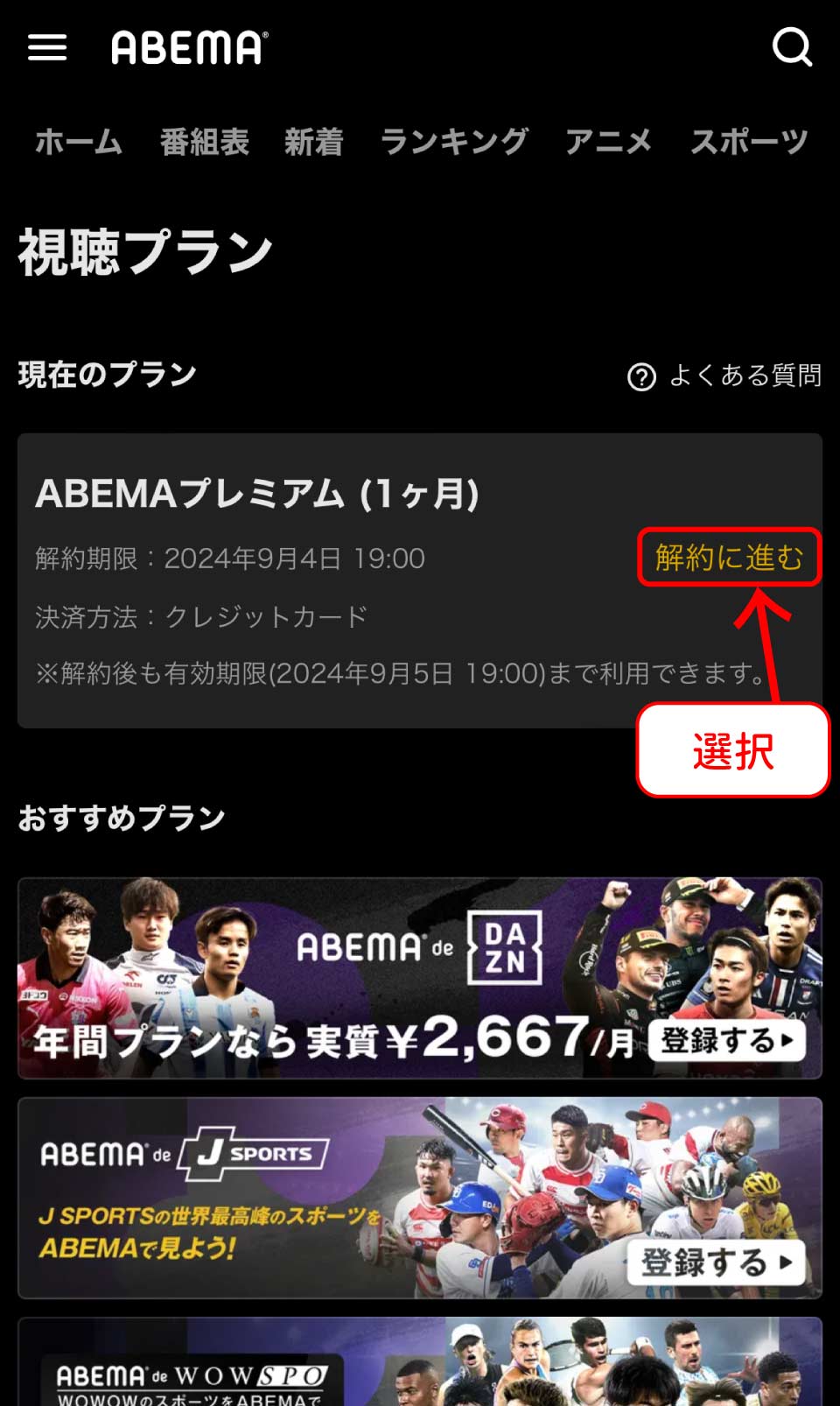This screenshot has height=1406, width=840.
Task: Select the アニメ tab
Action: tap(608, 142)
